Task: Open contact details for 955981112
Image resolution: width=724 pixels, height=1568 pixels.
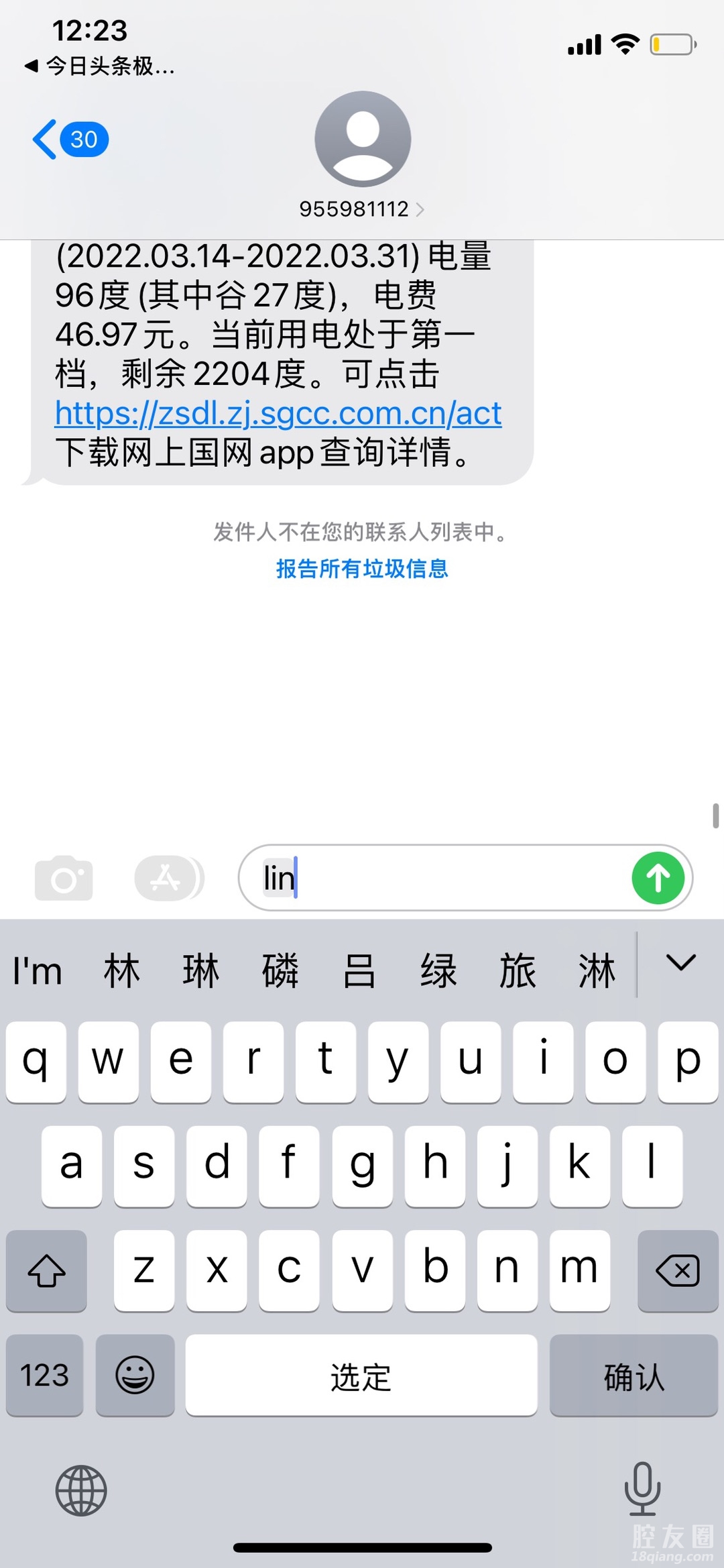Action: point(362,209)
